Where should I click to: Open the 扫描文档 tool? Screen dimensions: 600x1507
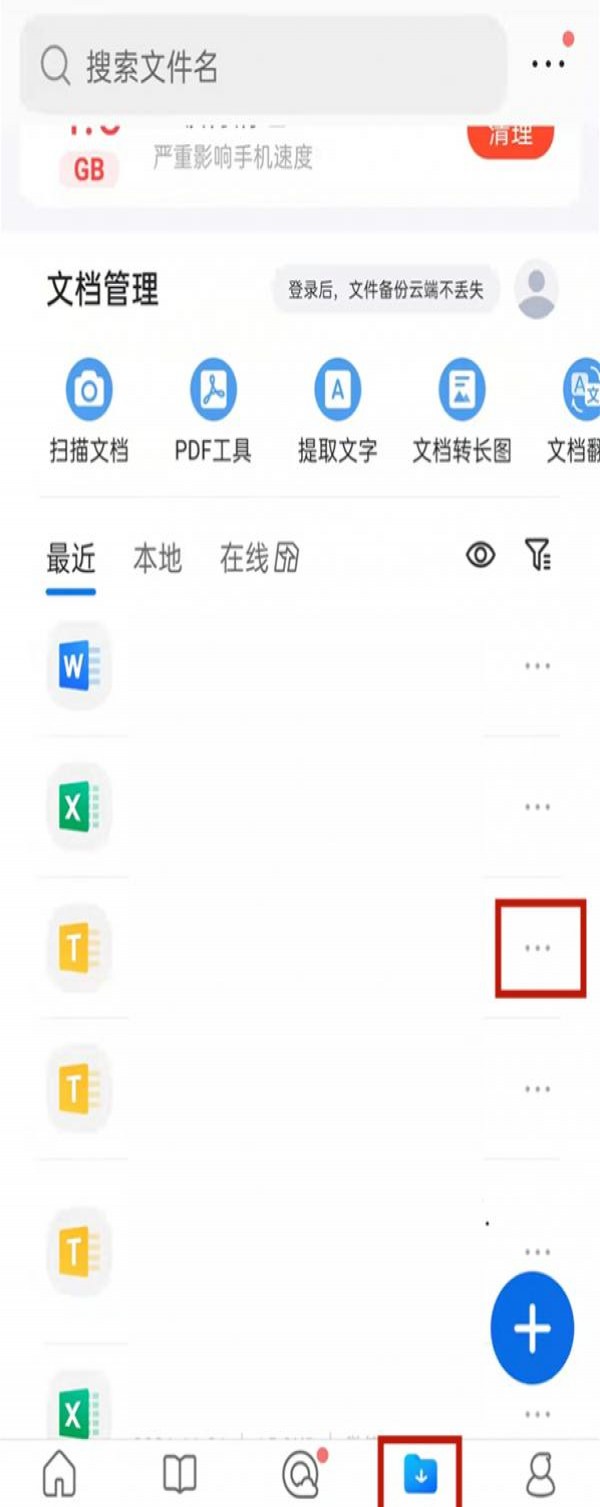click(89, 410)
